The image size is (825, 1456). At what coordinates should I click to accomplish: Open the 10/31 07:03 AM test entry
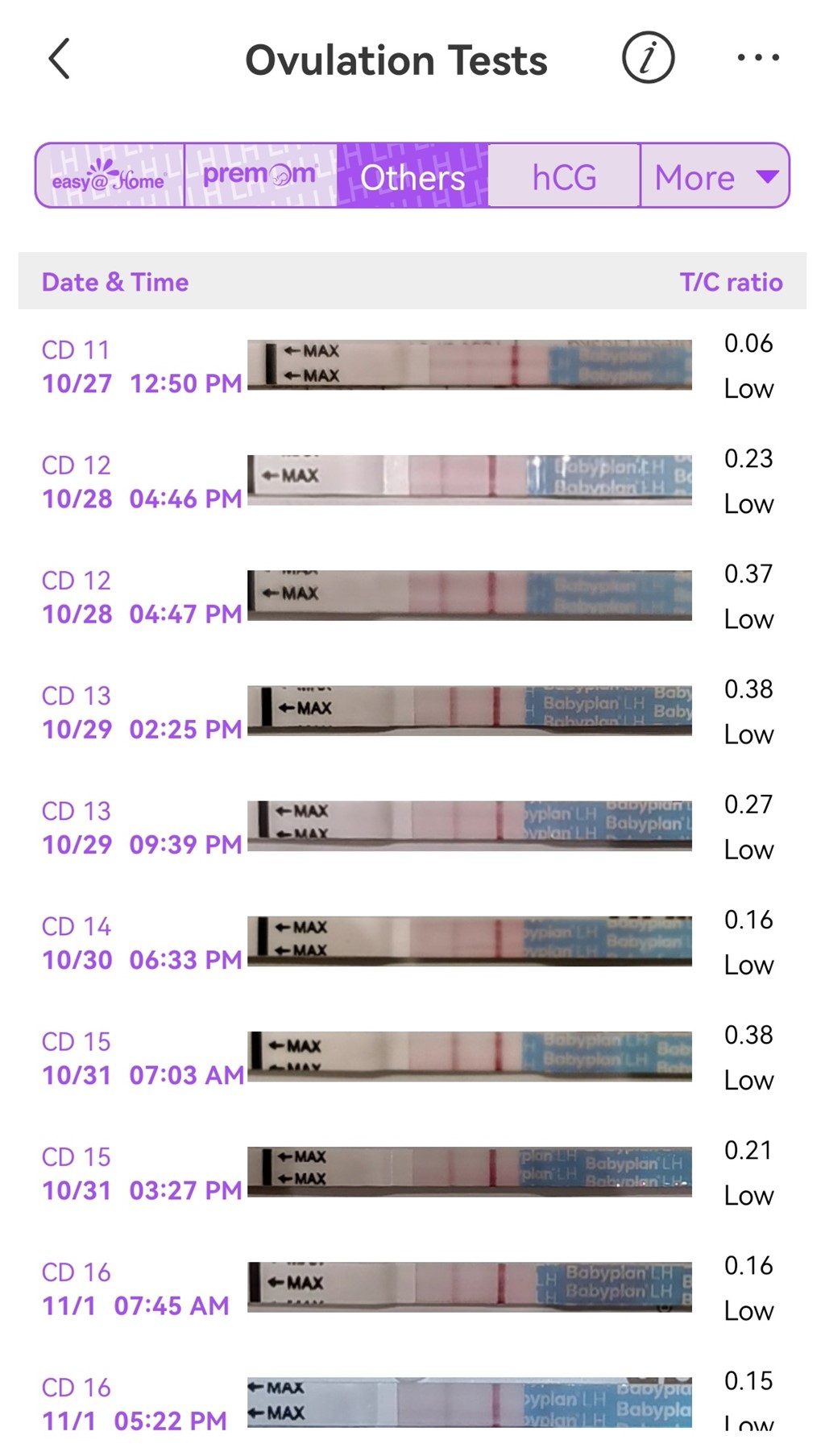[x=412, y=1057]
